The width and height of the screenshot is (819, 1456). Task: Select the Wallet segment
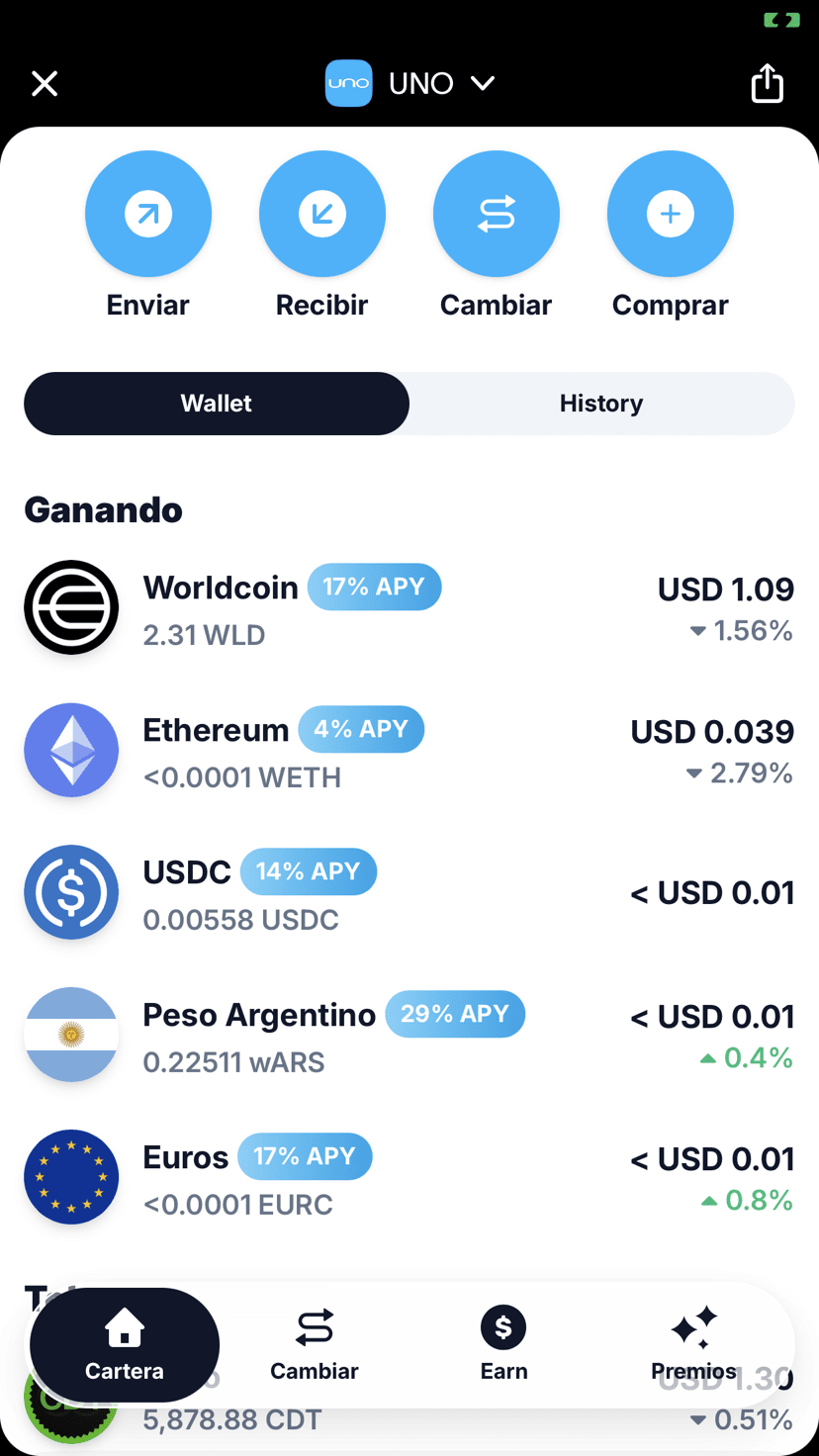[217, 404]
